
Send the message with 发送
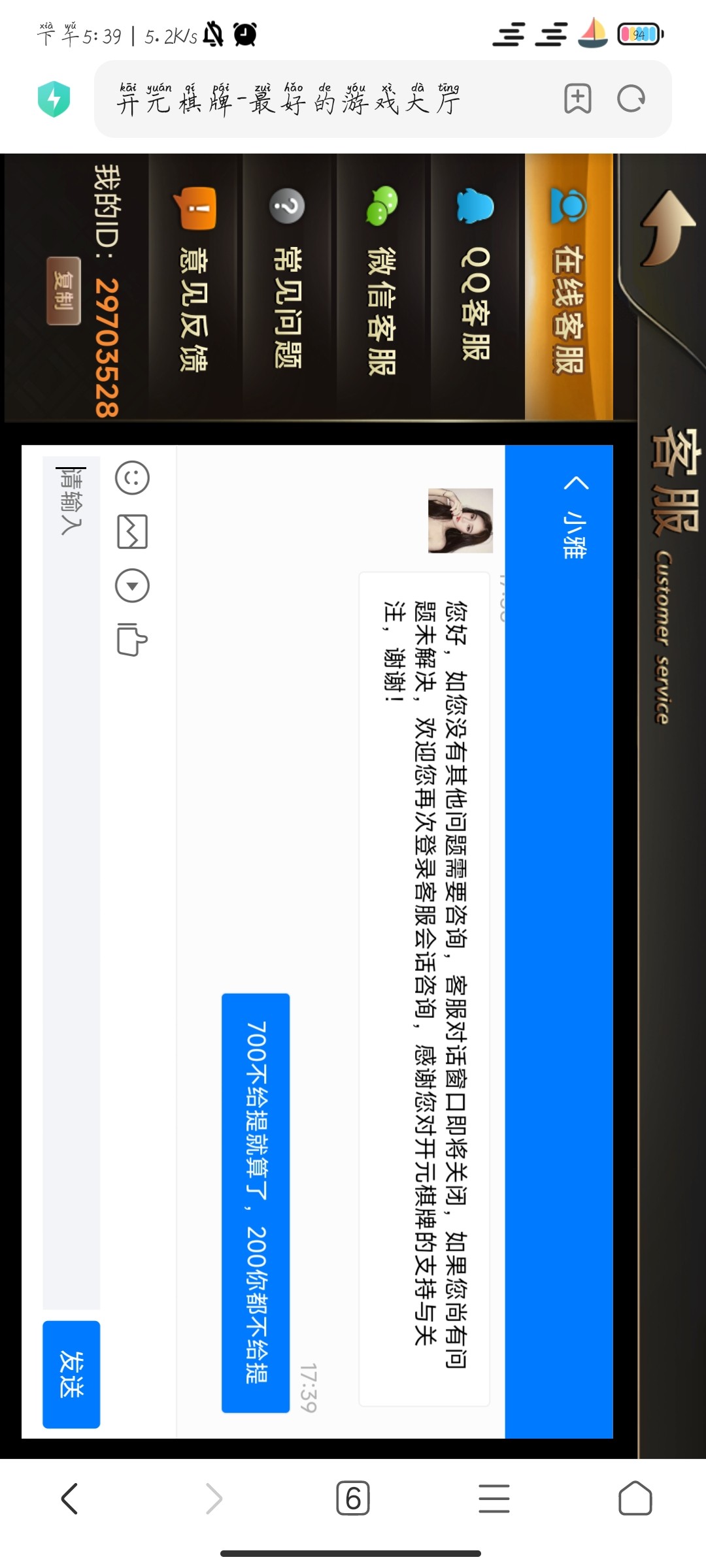(71, 1374)
